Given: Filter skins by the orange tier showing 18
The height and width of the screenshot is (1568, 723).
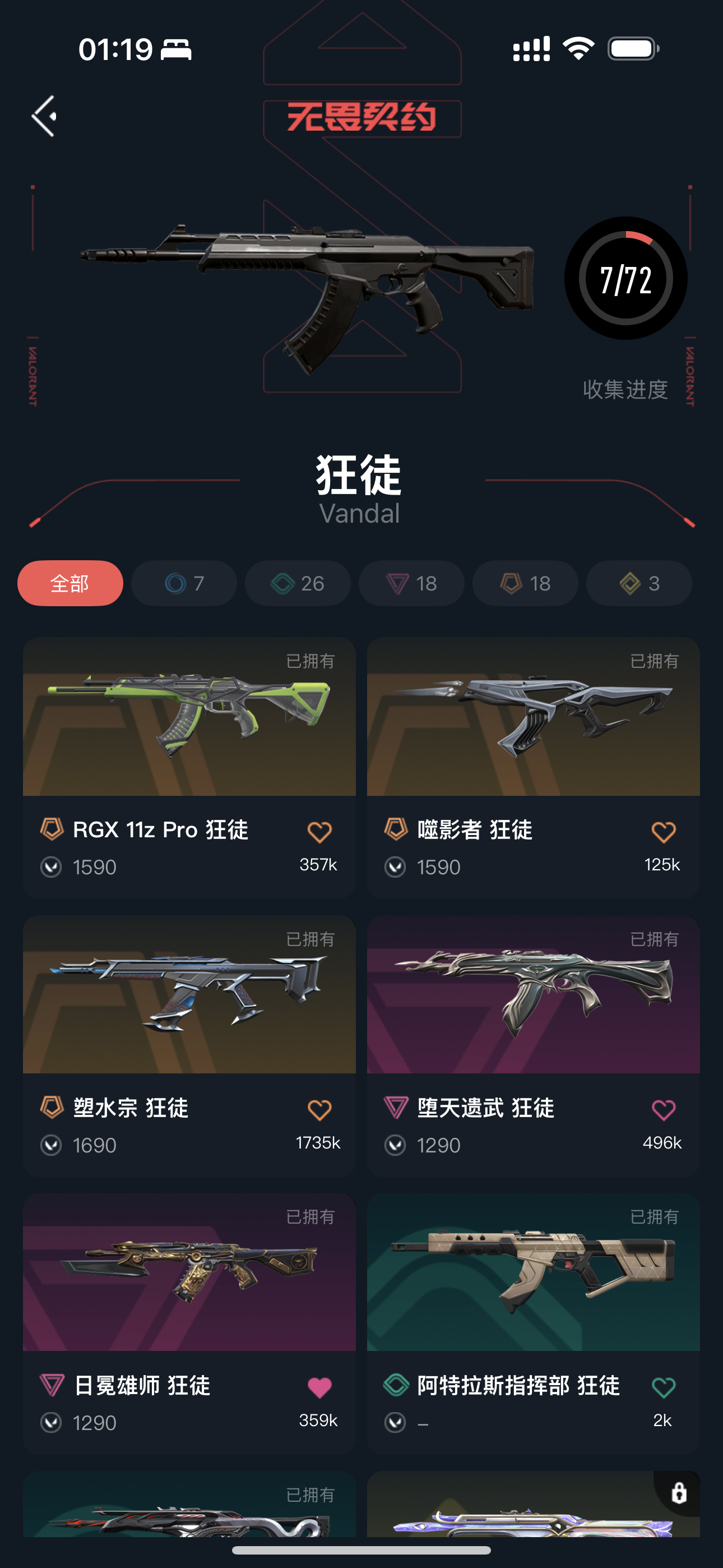Looking at the screenshot, I should point(525,583).
